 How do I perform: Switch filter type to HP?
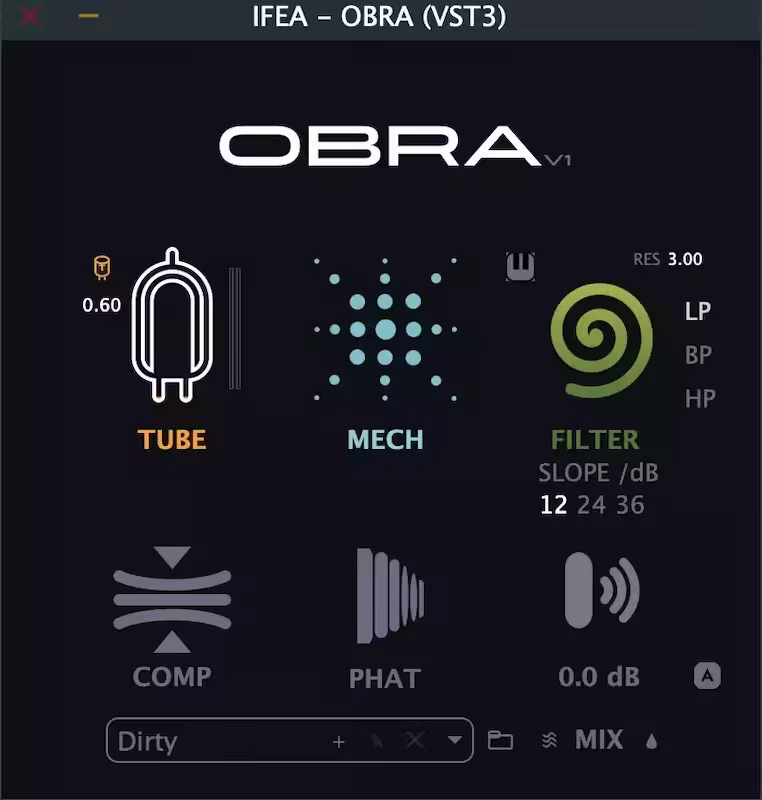point(699,399)
